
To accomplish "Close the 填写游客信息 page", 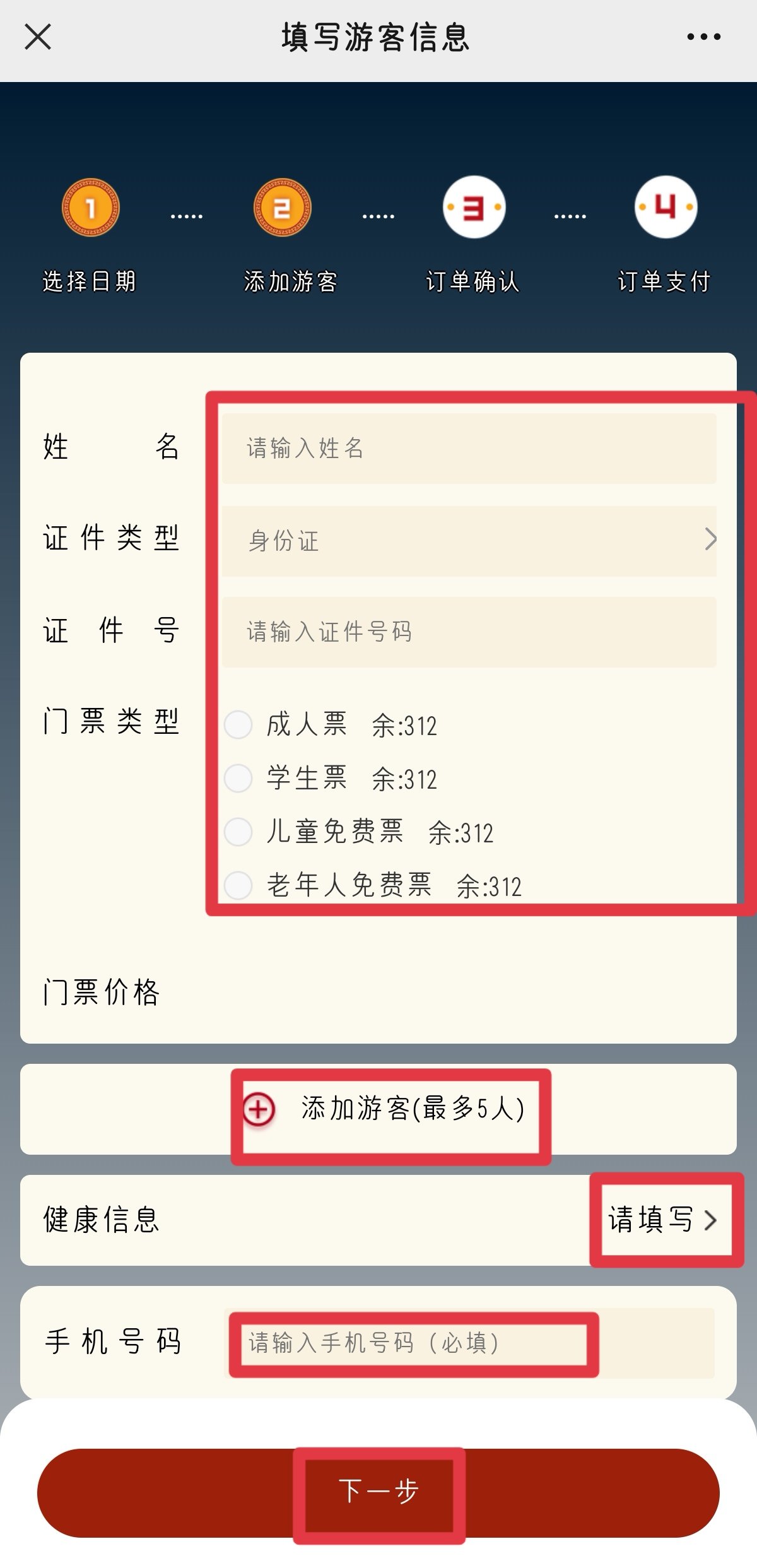I will (x=38, y=37).
